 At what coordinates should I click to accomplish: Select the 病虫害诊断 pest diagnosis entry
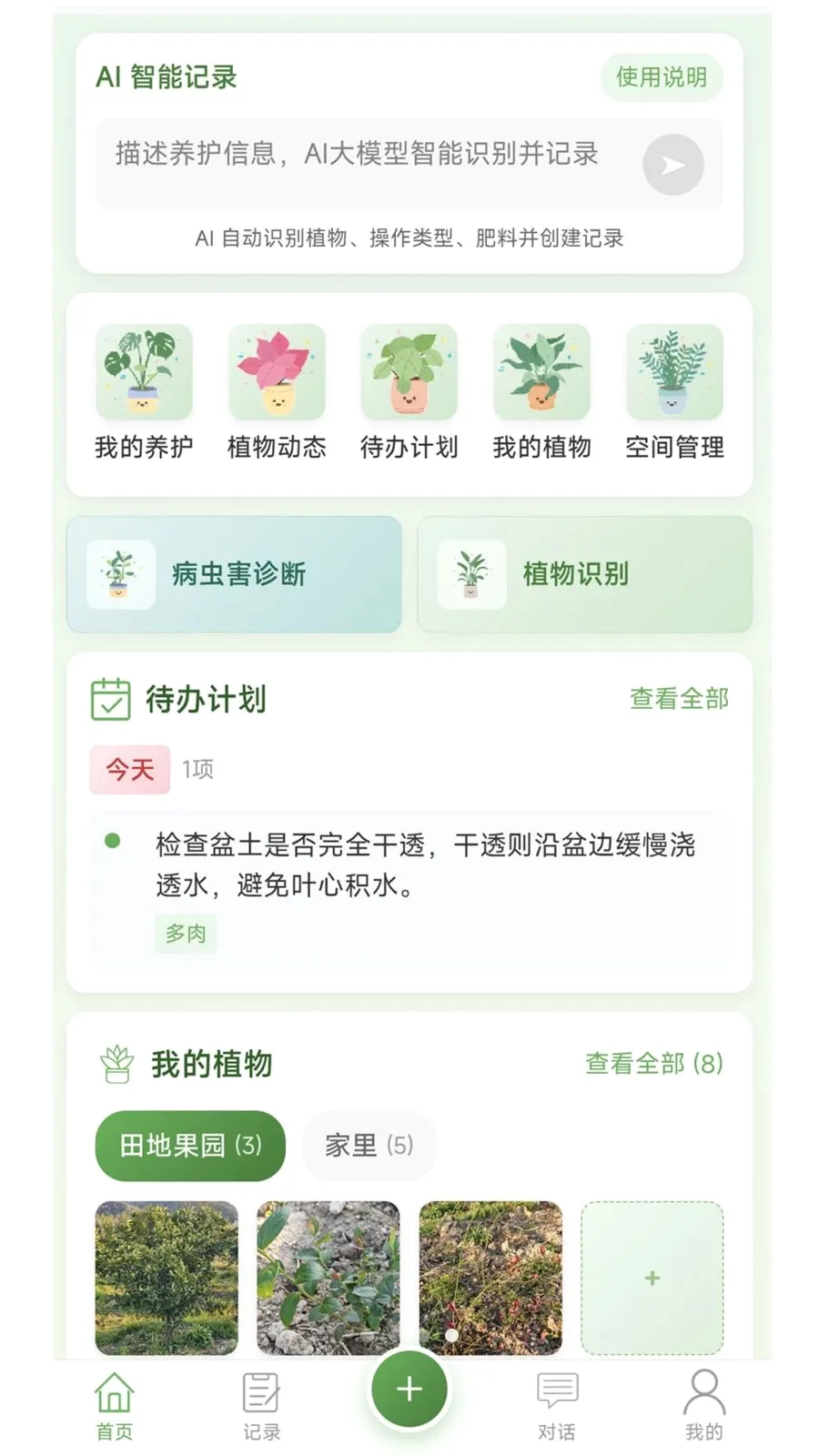pos(234,573)
